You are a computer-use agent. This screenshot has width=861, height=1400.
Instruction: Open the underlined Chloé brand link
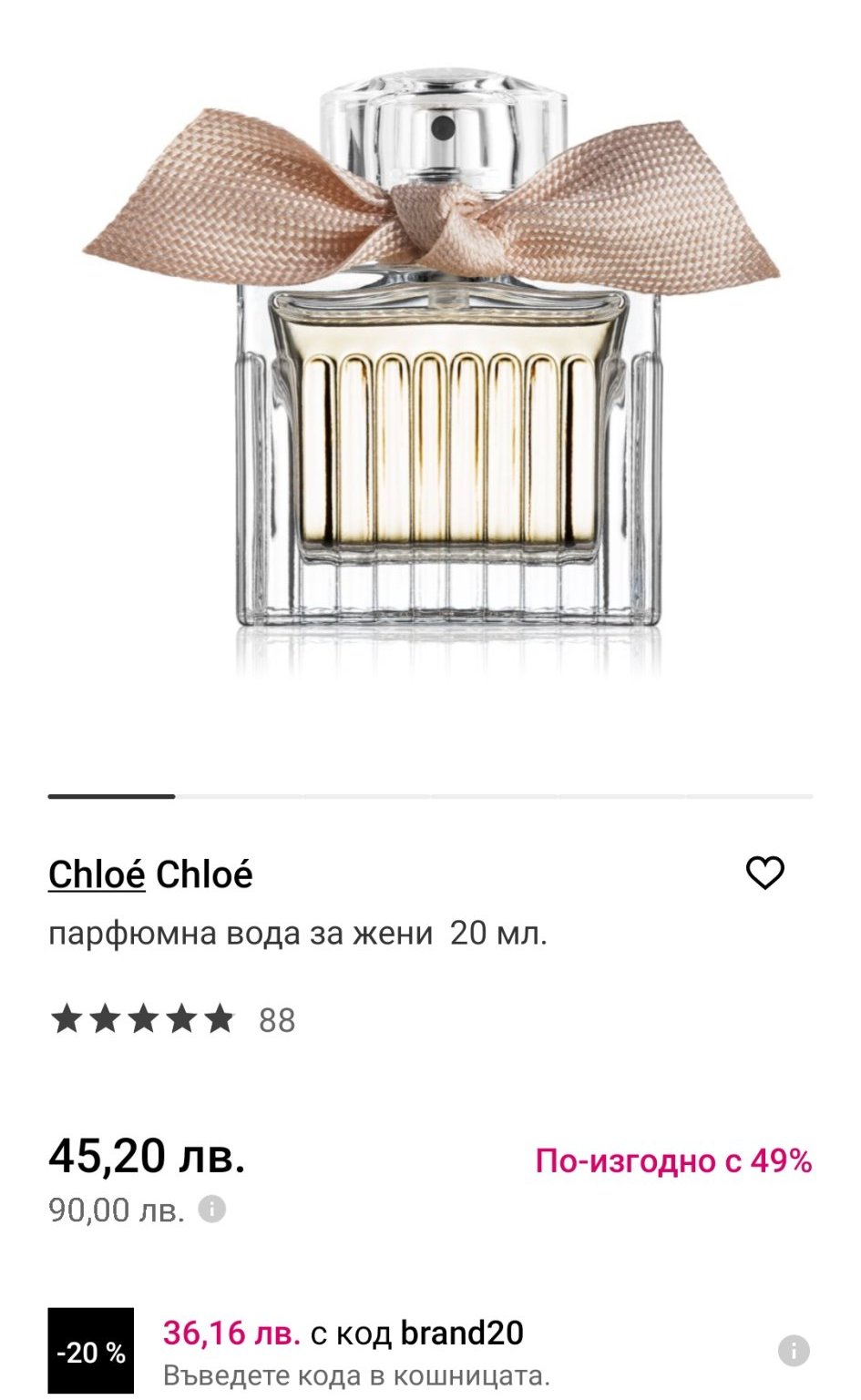point(96,874)
